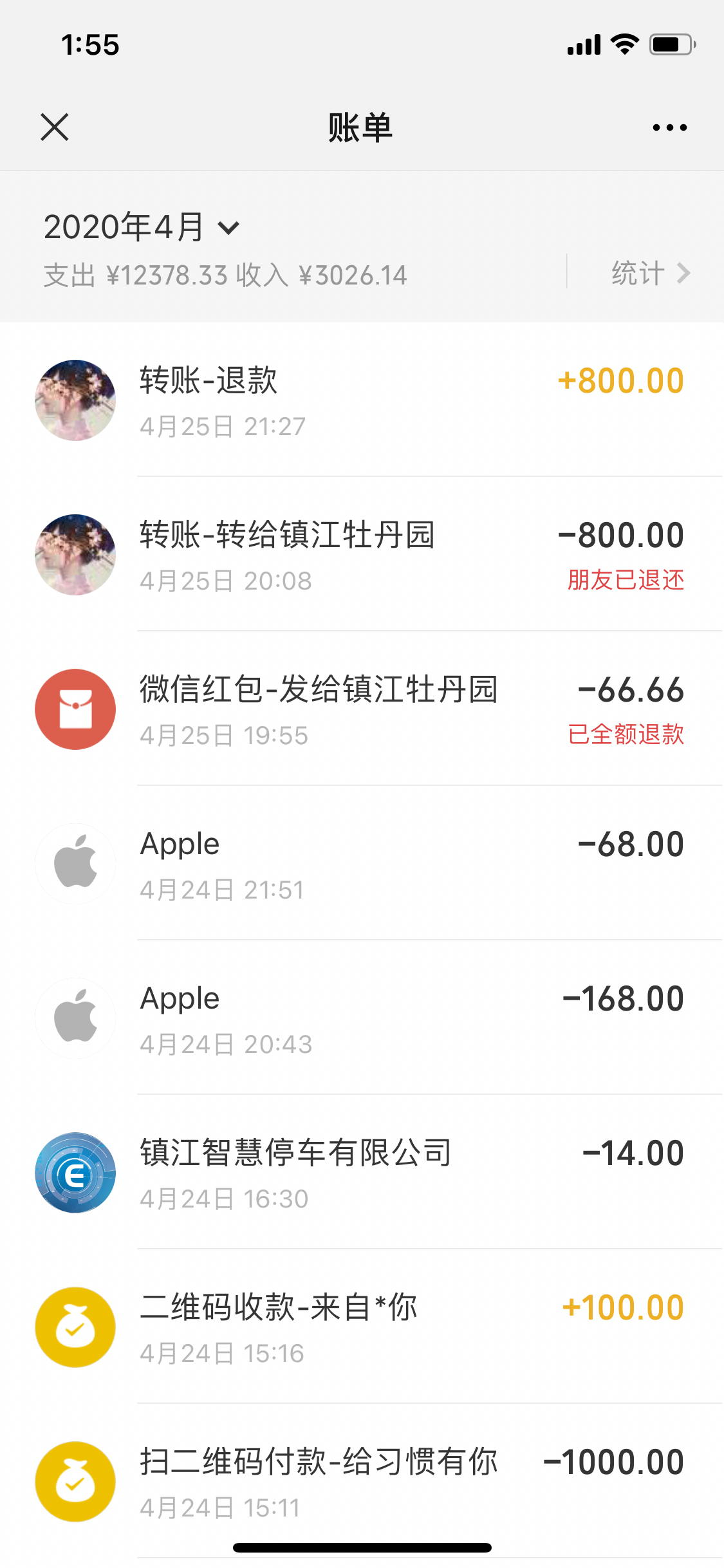Image resolution: width=724 pixels, height=1568 pixels.
Task: Open the 统计 statistics chevron
Action: coord(649,273)
